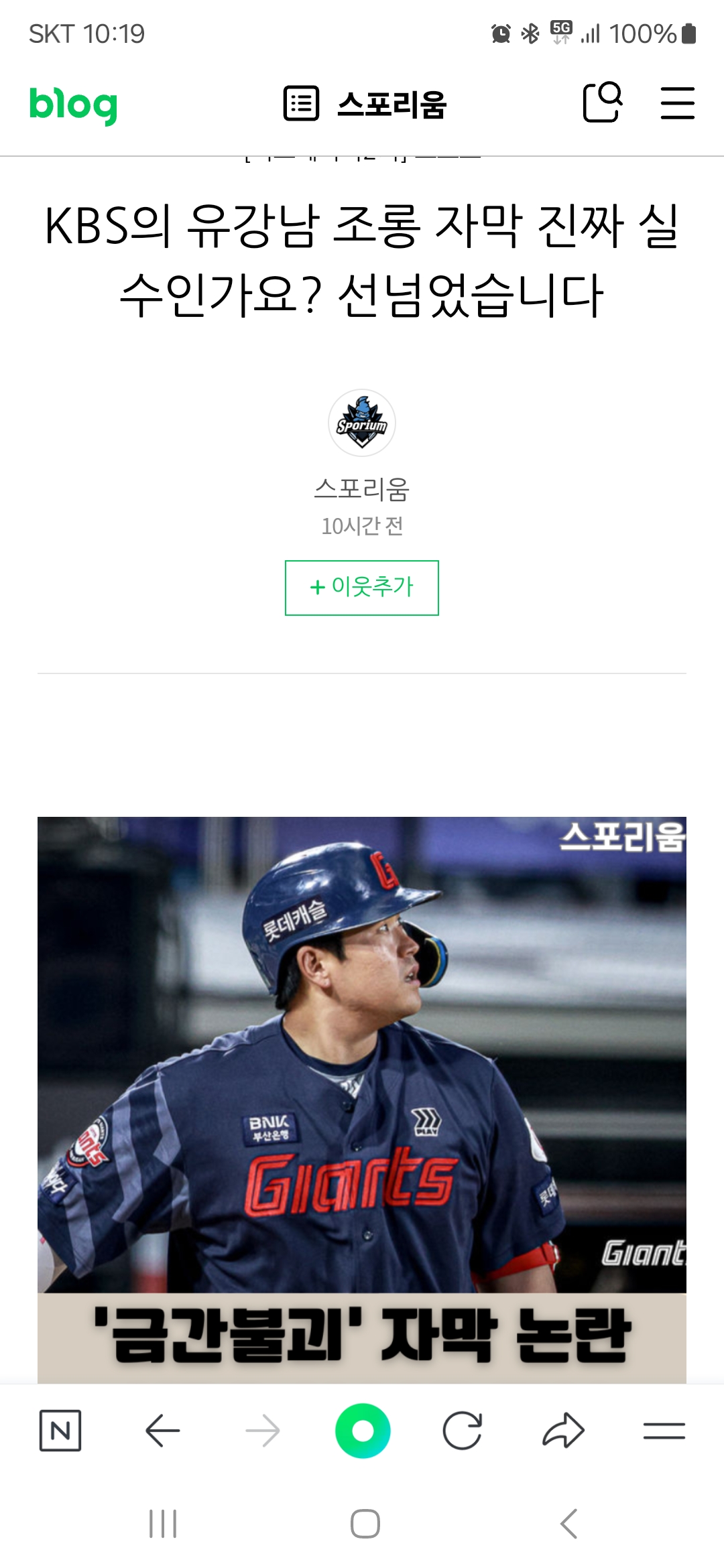
Task: Open the Naver blog home logo
Action: pos(73,105)
